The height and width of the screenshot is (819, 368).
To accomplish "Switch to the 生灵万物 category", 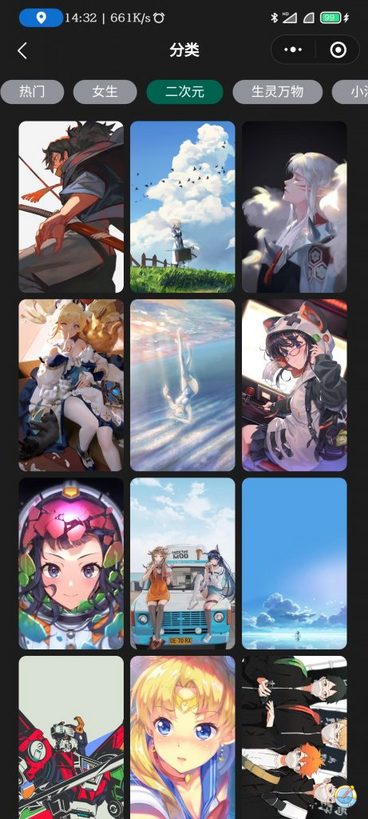I will coord(277,92).
